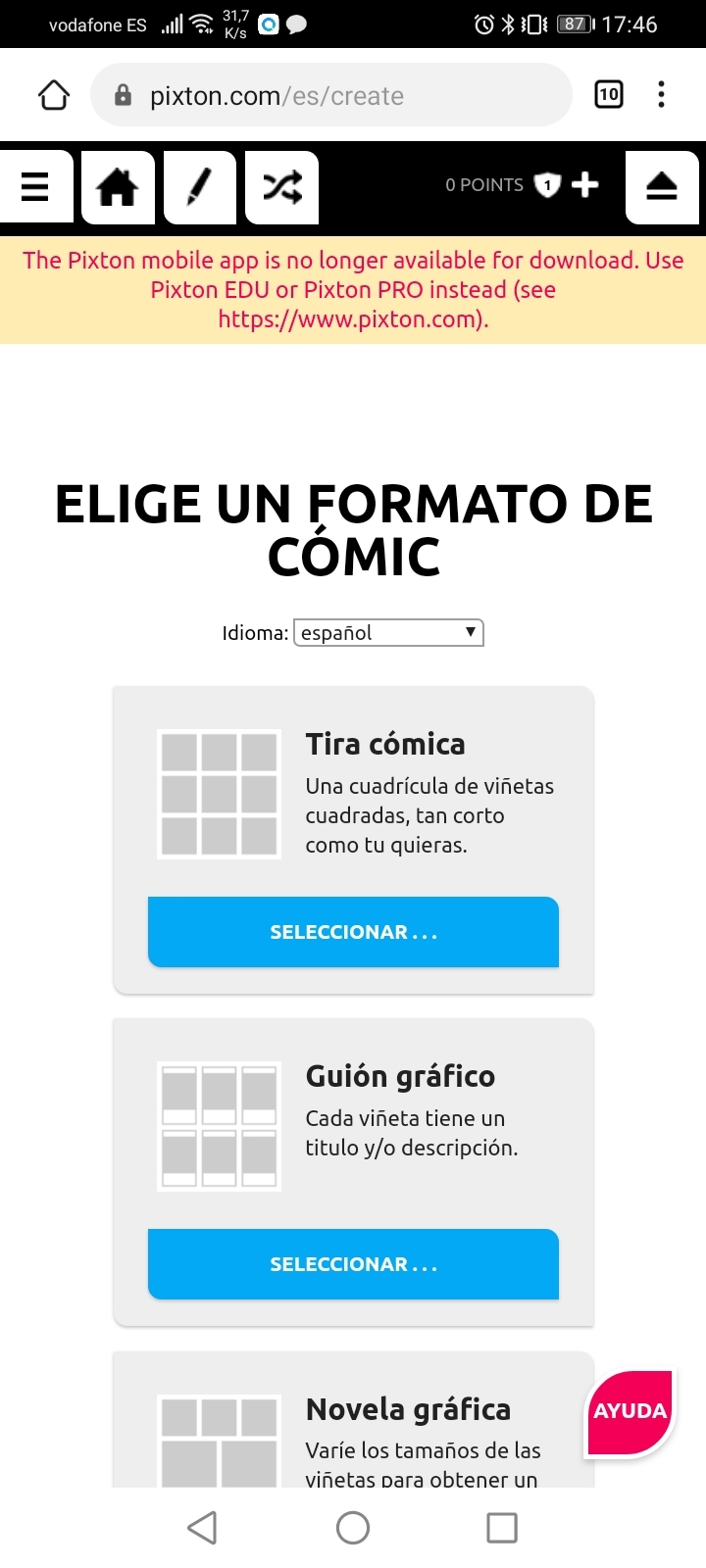Image resolution: width=706 pixels, height=1568 pixels.
Task: Select the Guión gráfico format
Action: point(353,1264)
